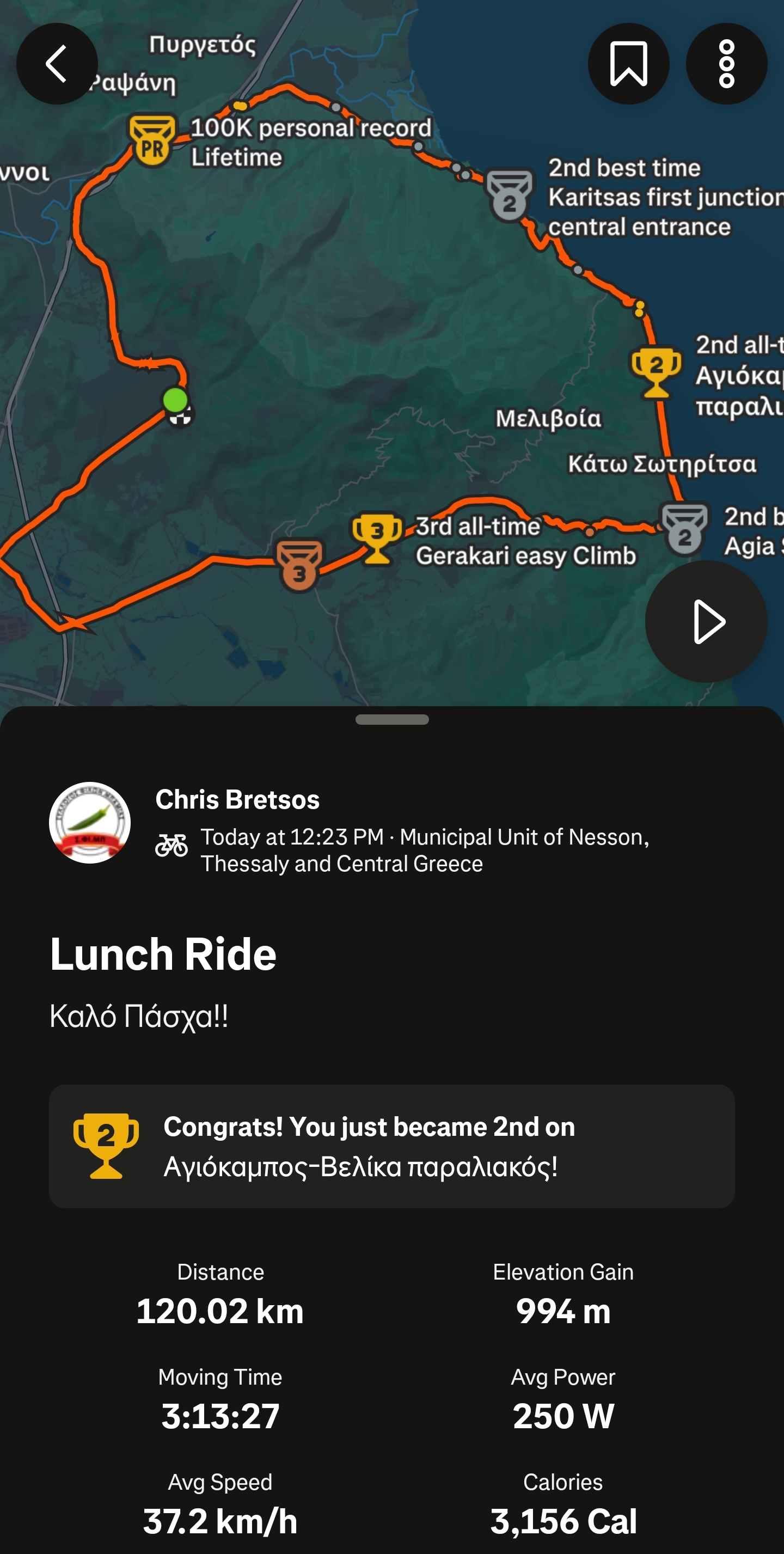Tap the Gerakari easy Climb trophy

pyautogui.click(x=377, y=537)
